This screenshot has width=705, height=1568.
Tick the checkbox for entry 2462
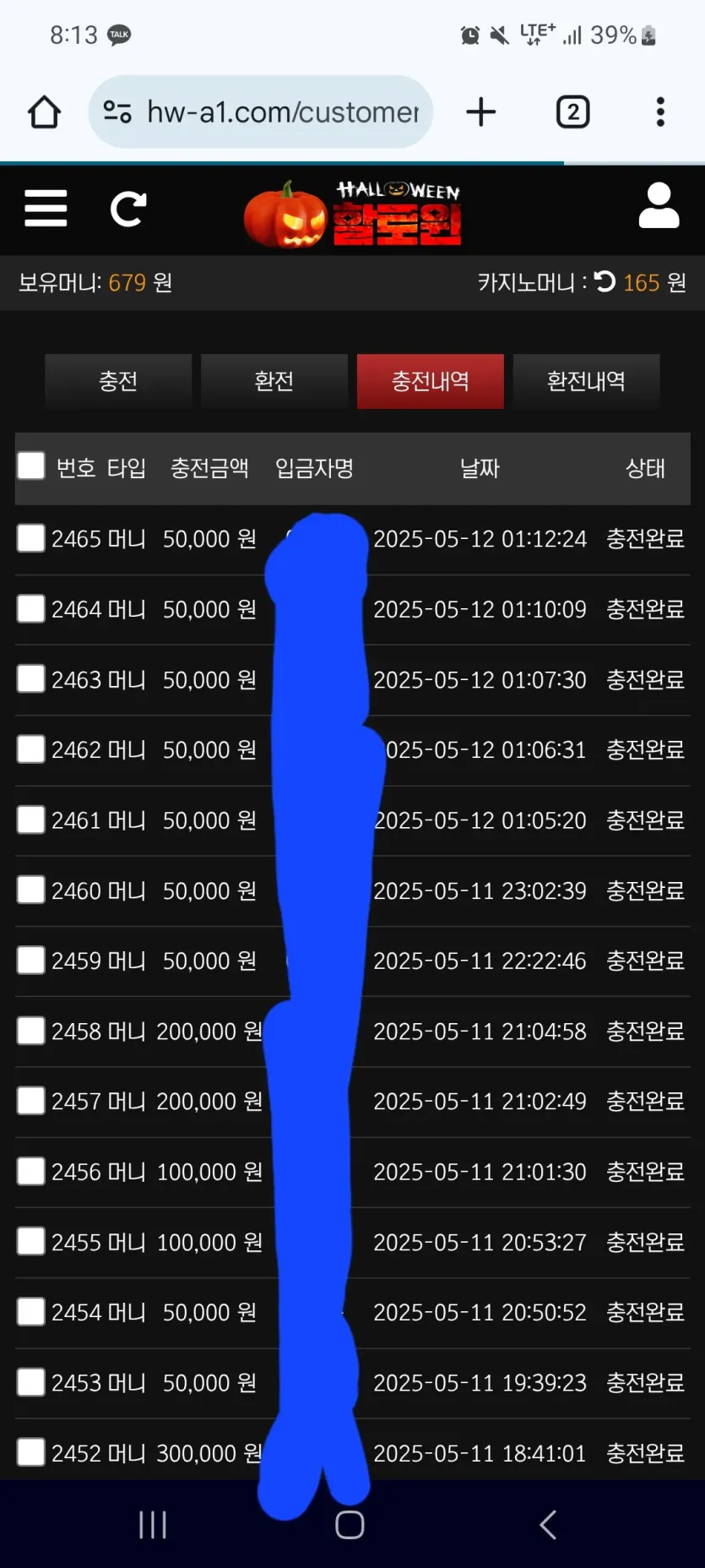pyautogui.click(x=31, y=749)
